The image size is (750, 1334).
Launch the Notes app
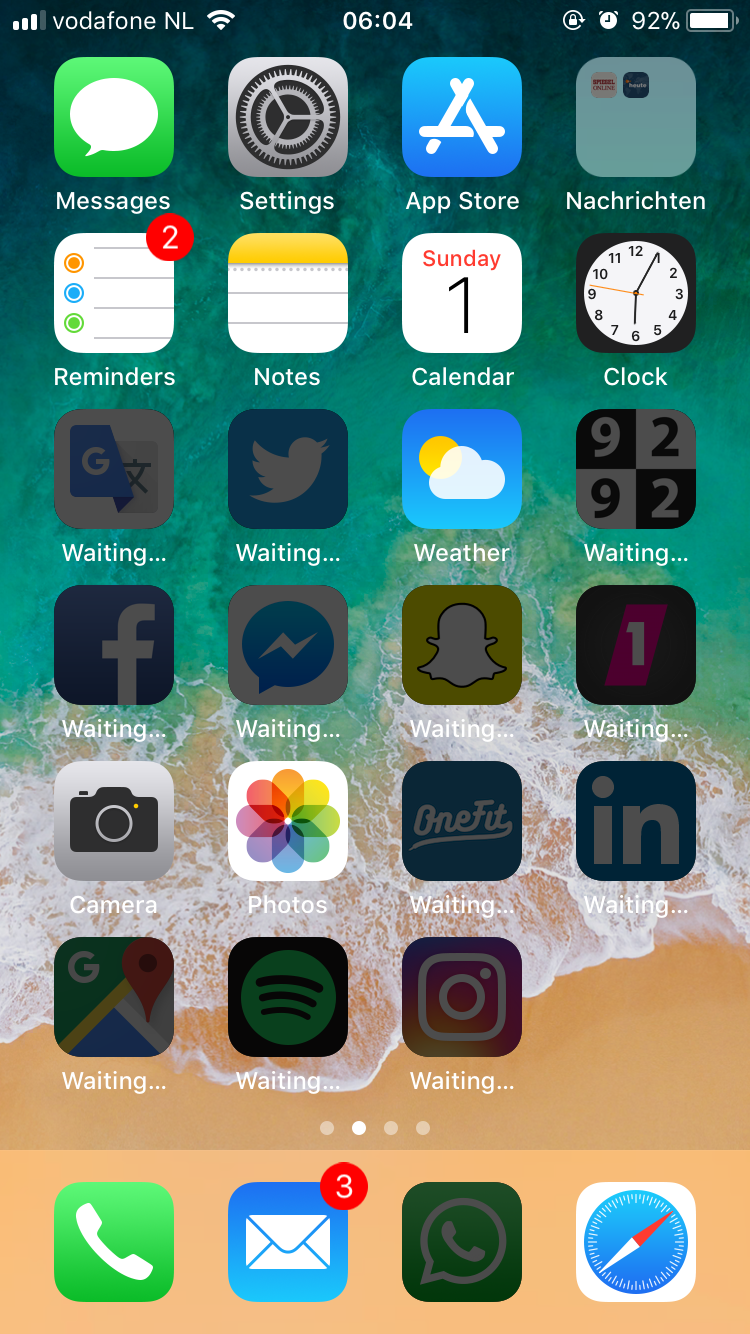coord(288,293)
